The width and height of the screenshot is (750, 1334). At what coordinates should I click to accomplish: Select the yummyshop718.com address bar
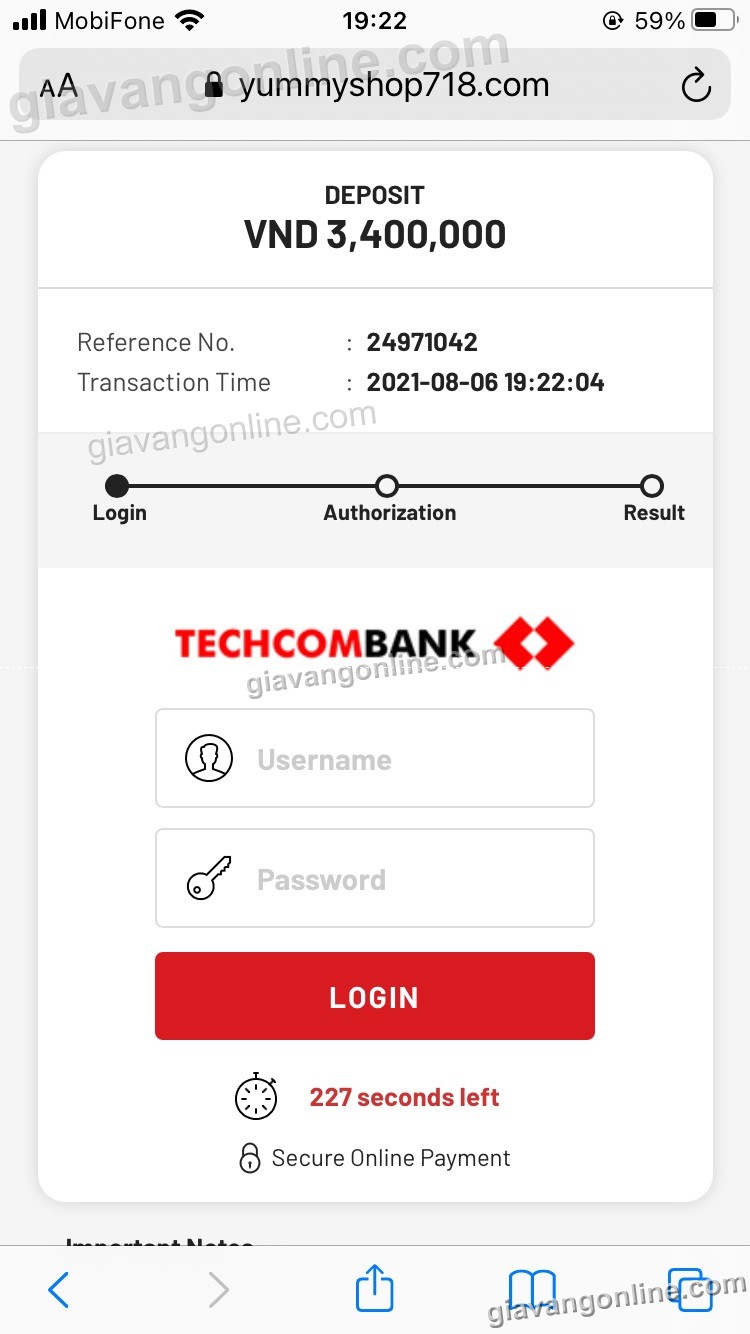click(x=380, y=86)
